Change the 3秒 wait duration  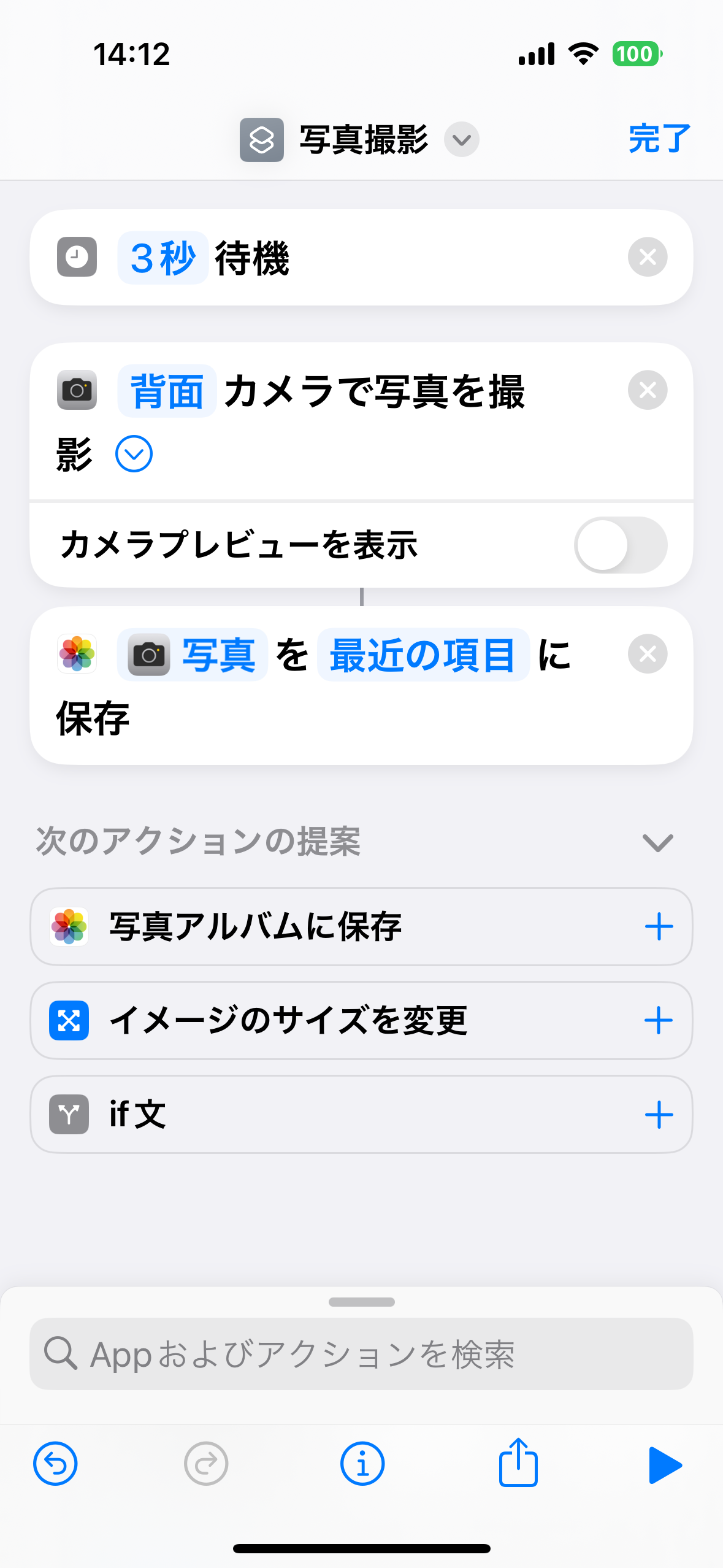163,258
